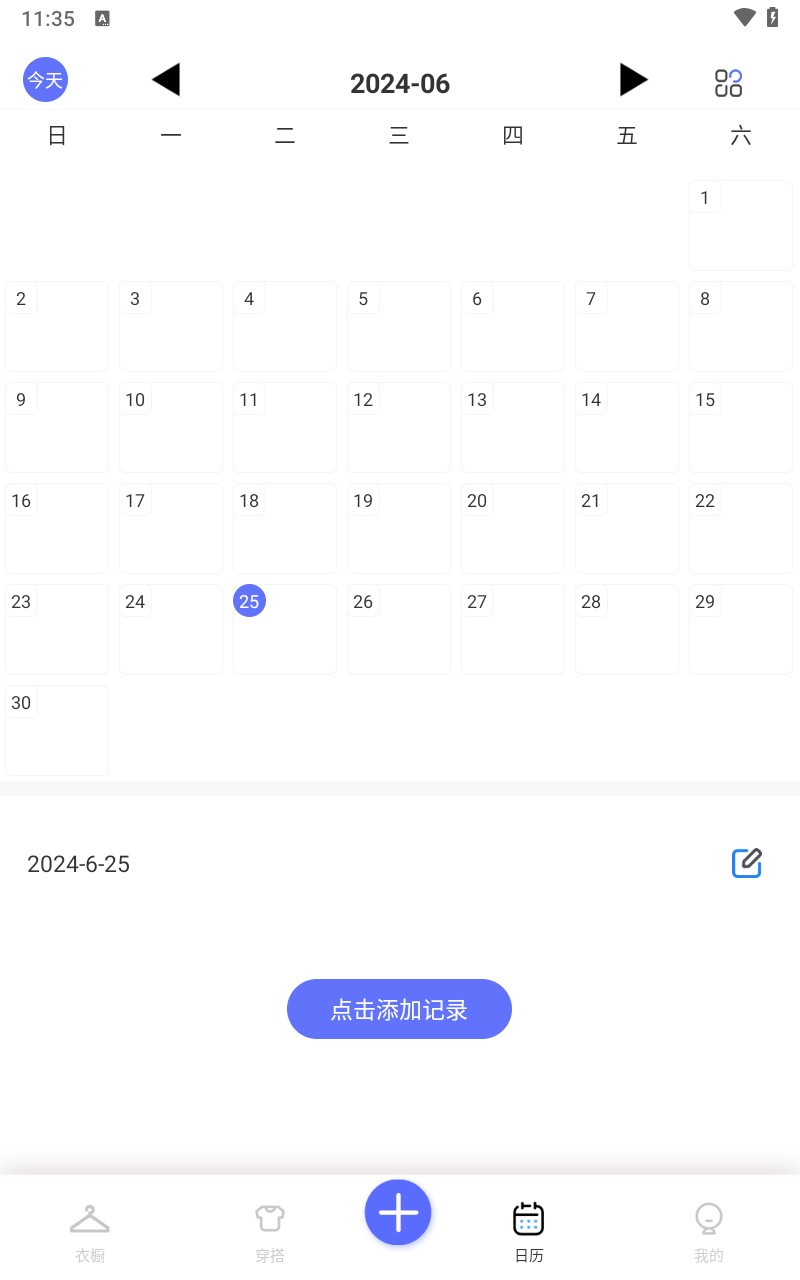Click the June 1 calendar cell
800x1280 pixels.
pos(740,225)
